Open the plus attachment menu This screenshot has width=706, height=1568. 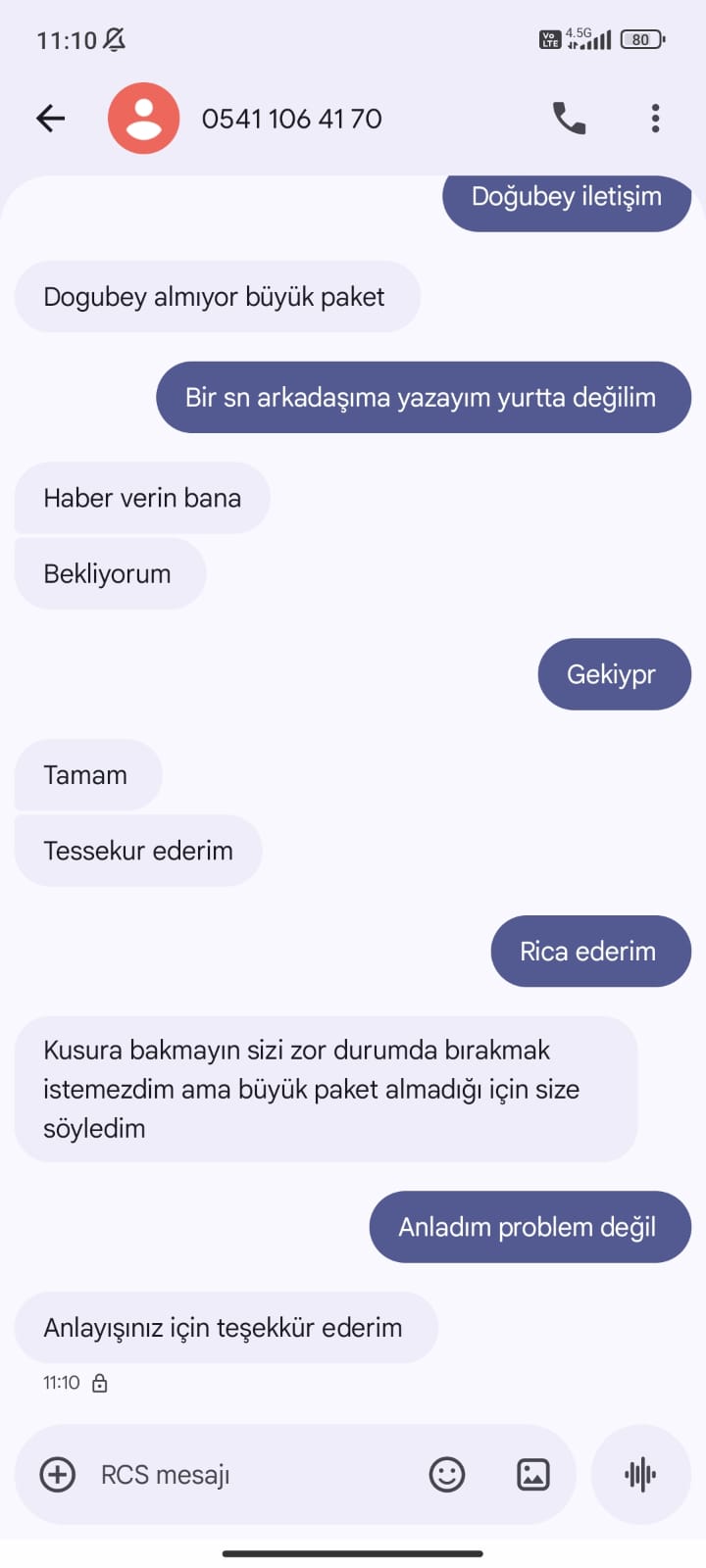pos(58,1474)
